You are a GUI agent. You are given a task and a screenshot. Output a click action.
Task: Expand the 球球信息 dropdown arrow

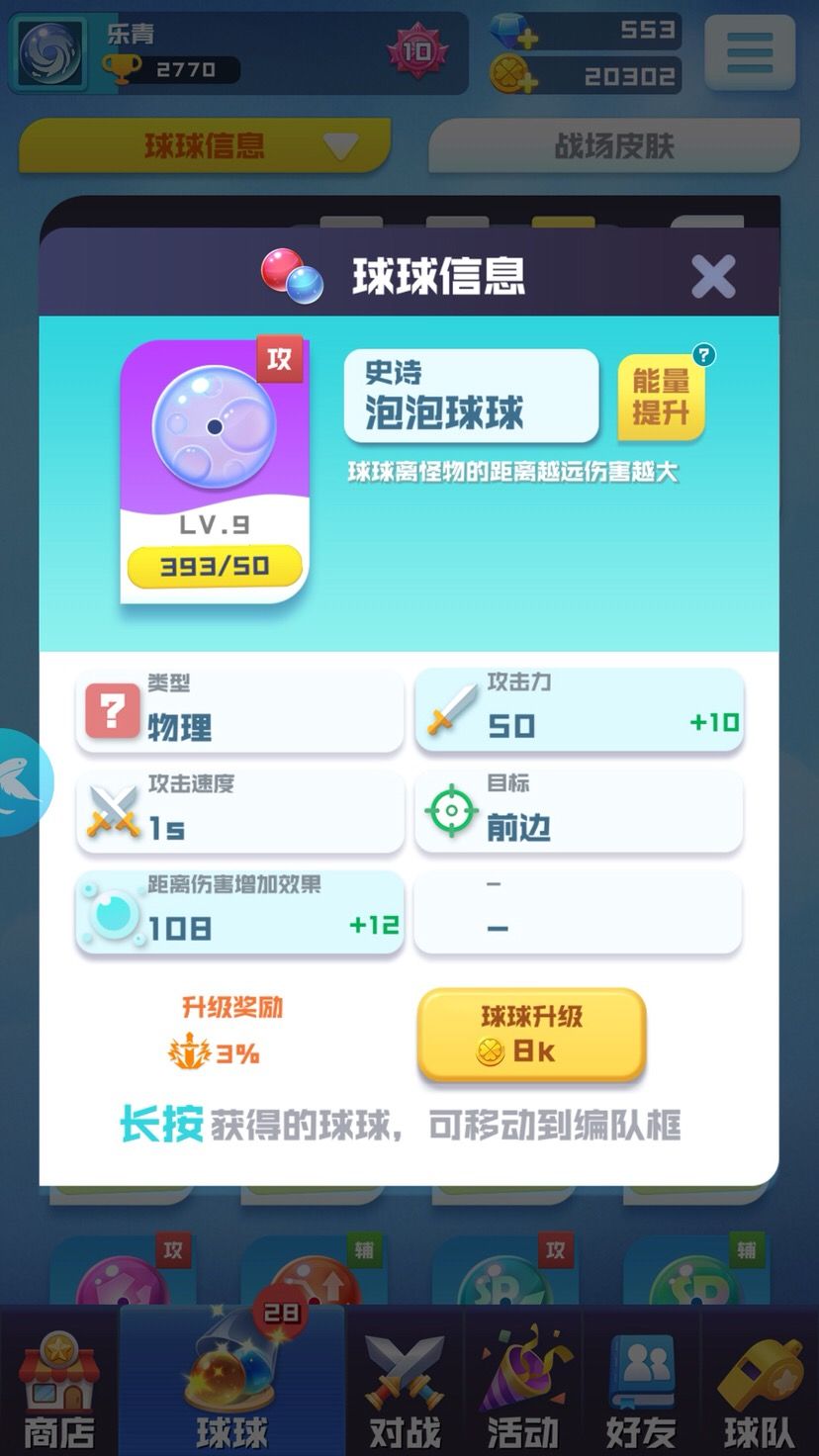click(343, 144)
